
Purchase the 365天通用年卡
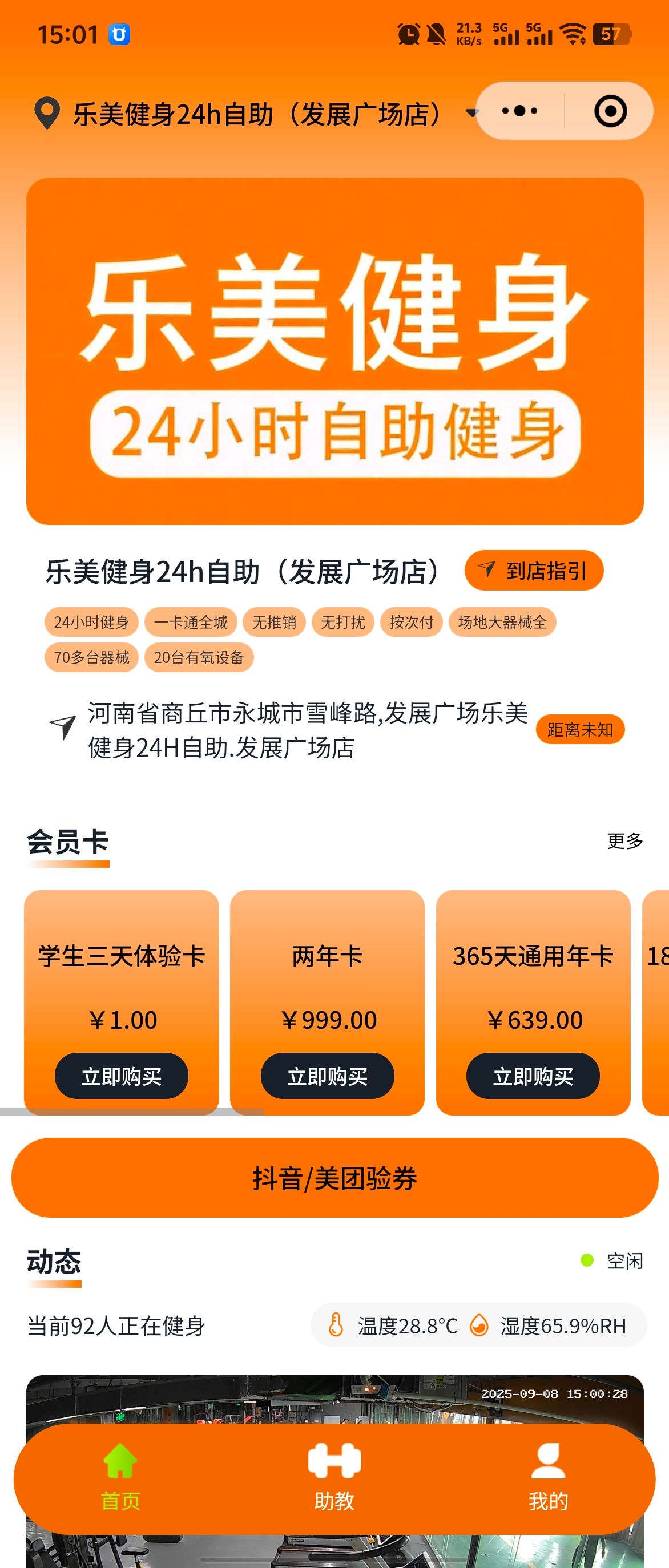[533, 1076]
